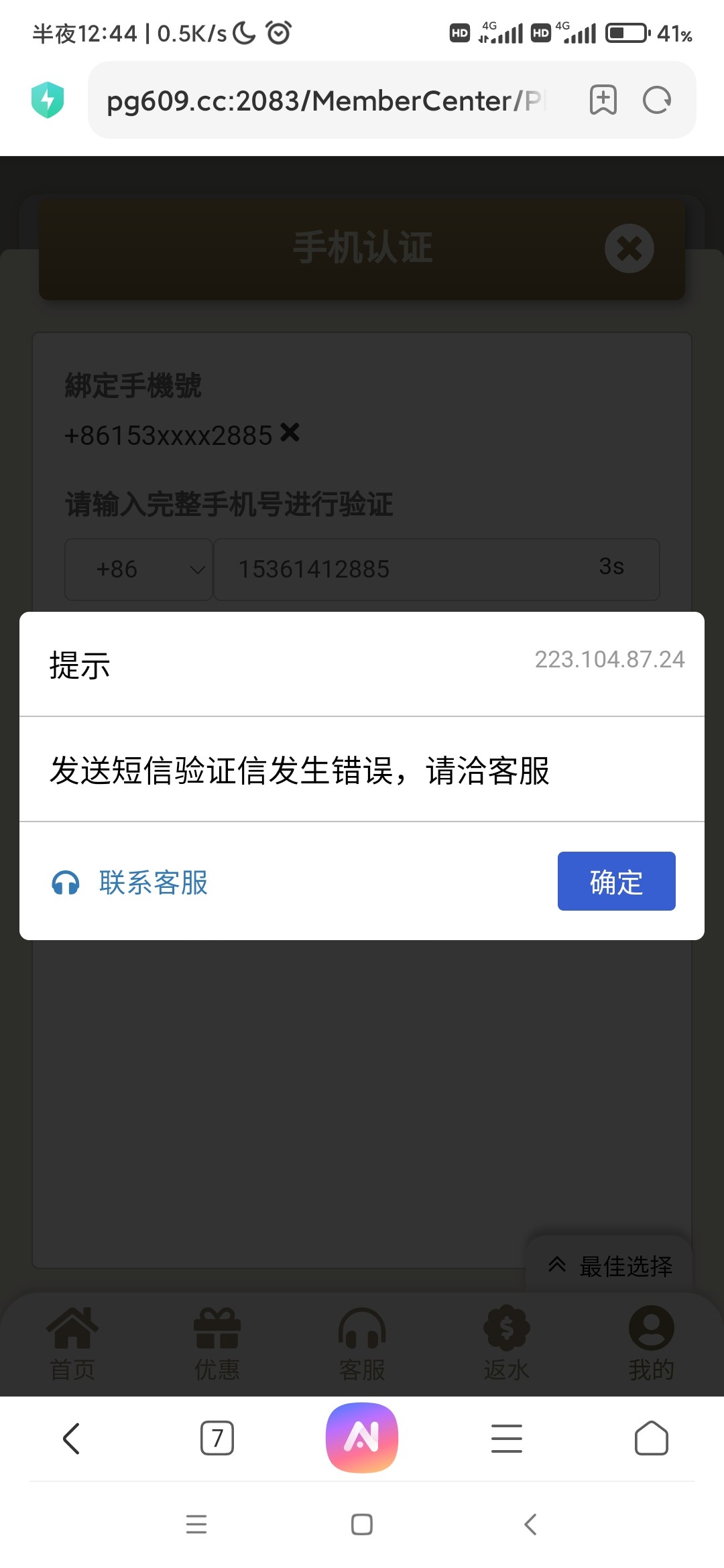
Task: Tap the 3s countdown timer in the field
Action: (x=611, y=568)
